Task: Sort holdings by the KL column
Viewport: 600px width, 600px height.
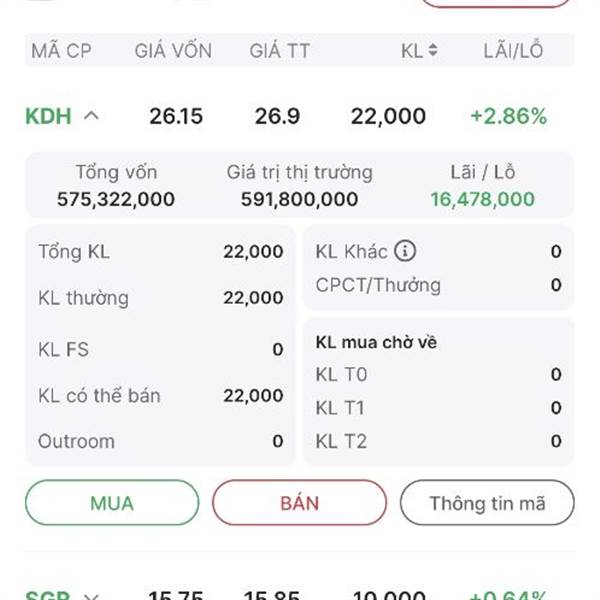Action: (432, 50)
